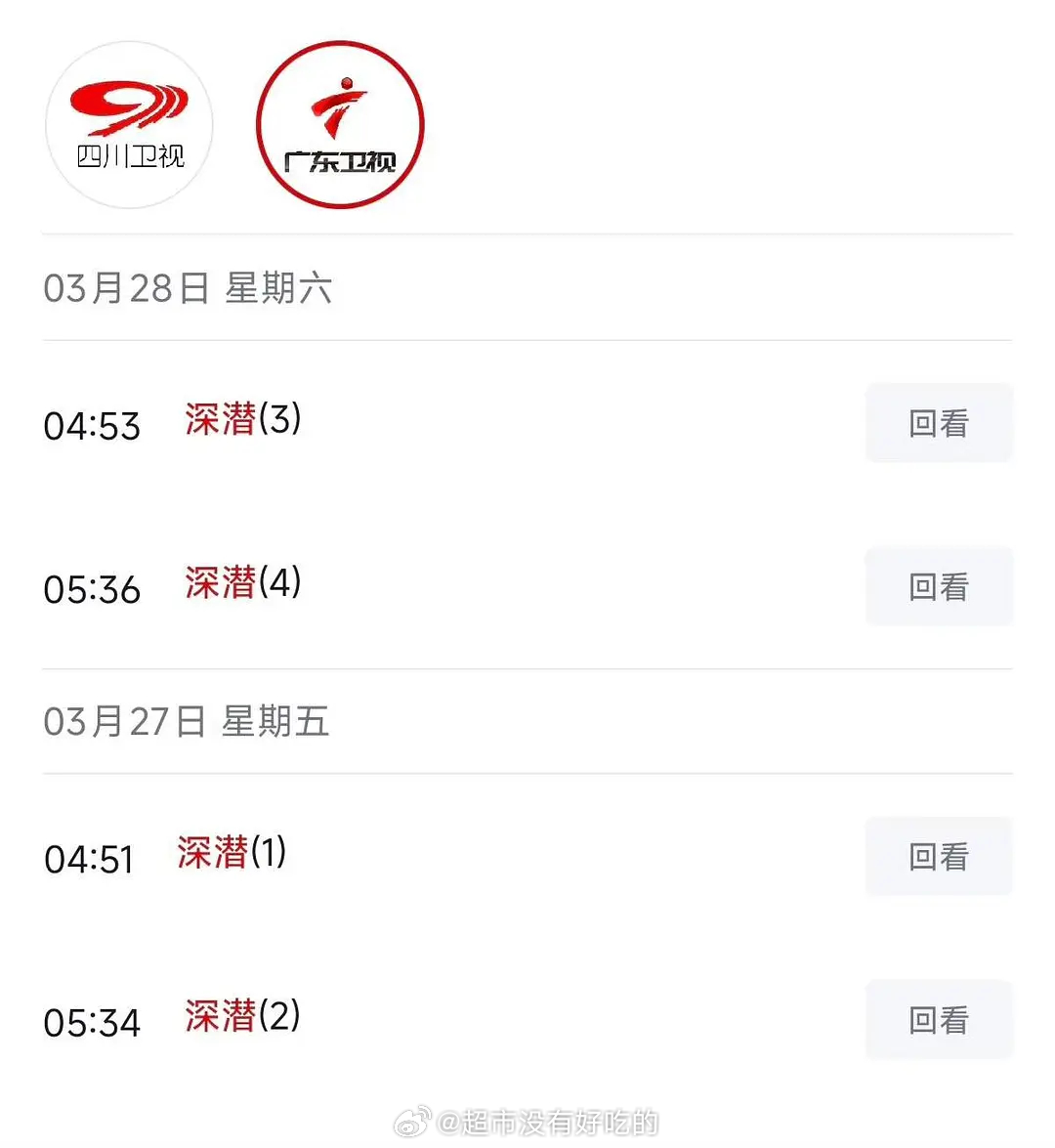Select the 广东卫视 channel
1055x1148 pixels.
[341, 125]
